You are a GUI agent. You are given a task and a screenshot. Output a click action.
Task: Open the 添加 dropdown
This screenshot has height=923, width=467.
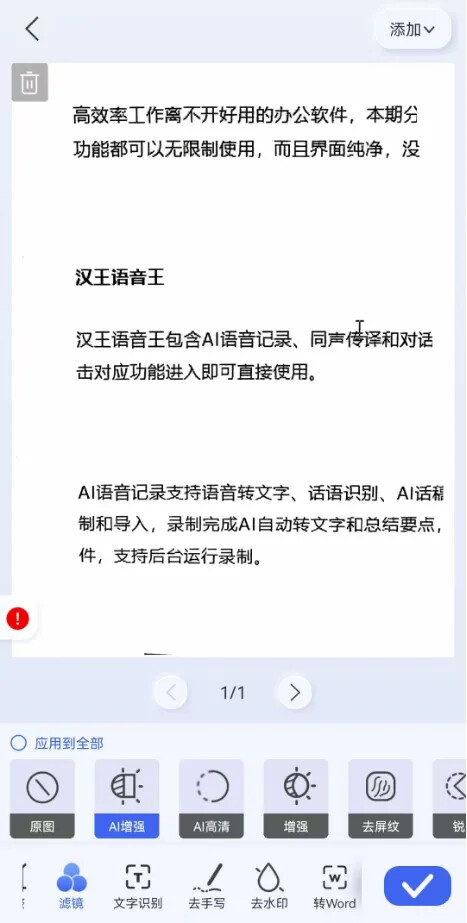(x=412, y=29)
